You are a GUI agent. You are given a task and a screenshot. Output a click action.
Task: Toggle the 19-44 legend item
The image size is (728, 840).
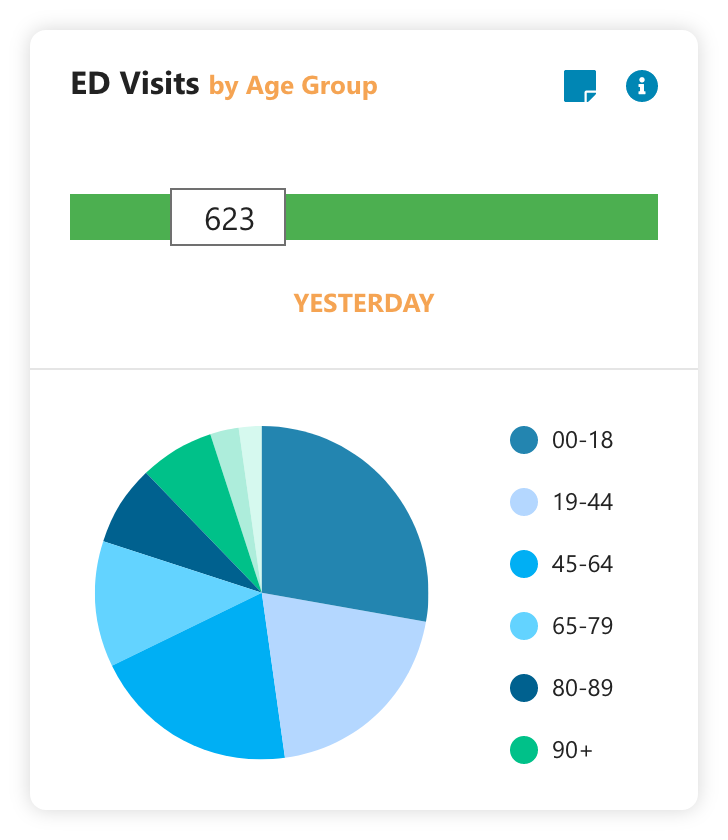pyautogui.click(x=561, y=502)
